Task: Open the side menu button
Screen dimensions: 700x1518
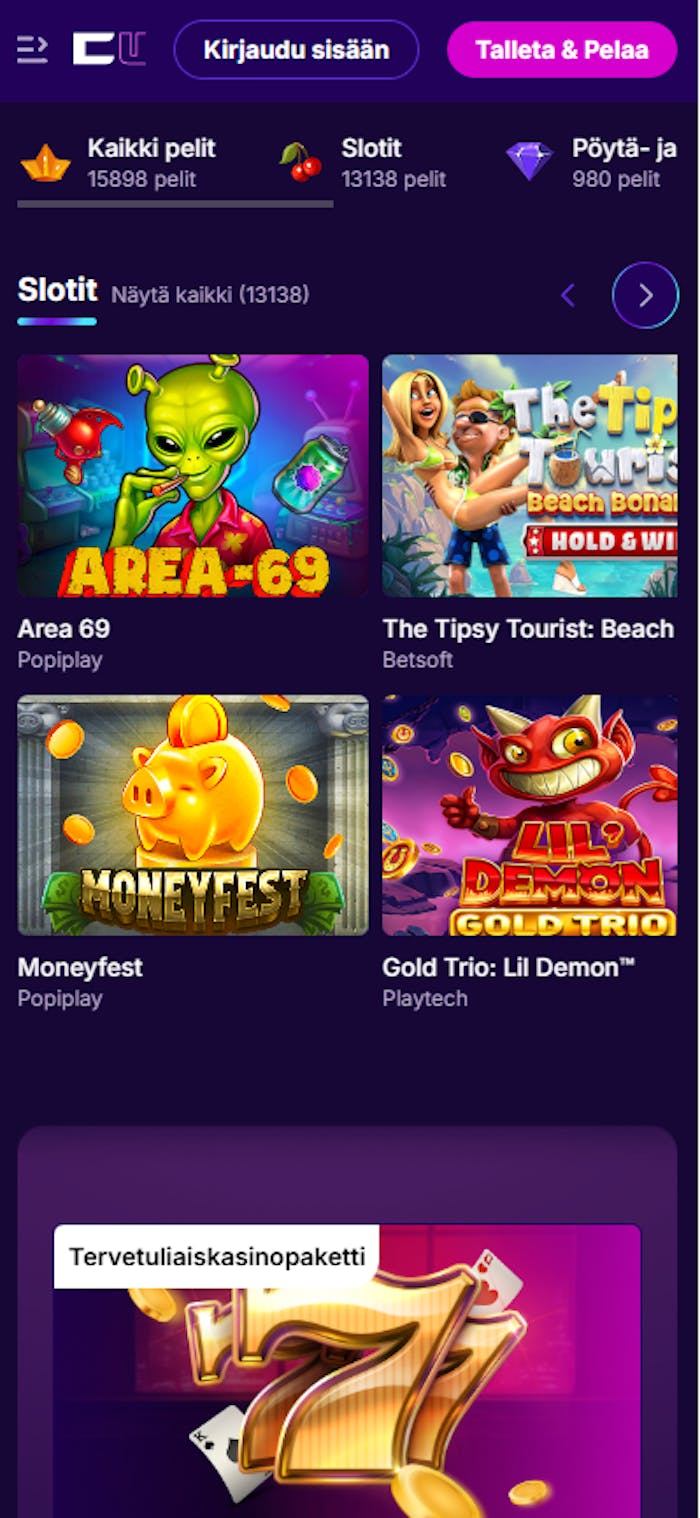Action: coord(32,49)
